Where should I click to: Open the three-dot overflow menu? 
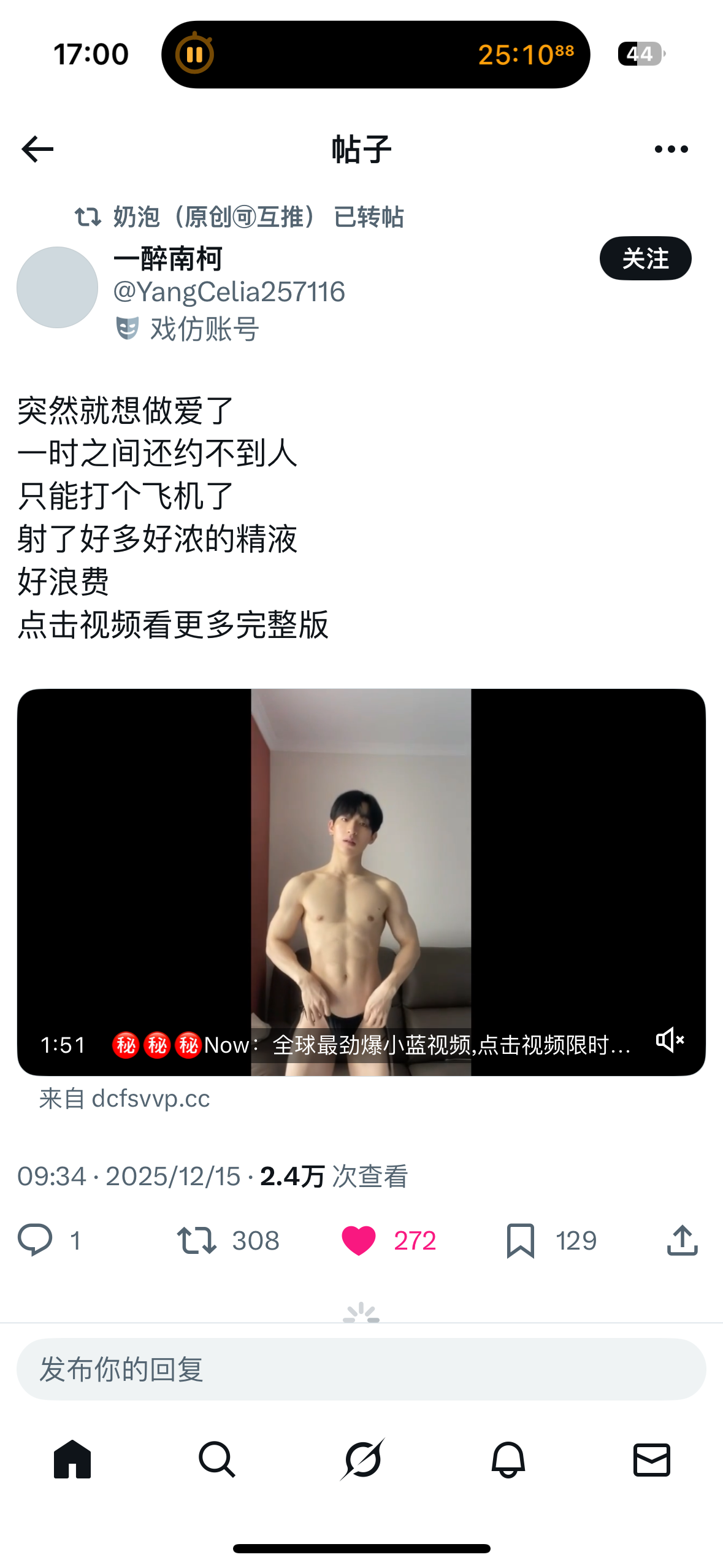[x=671, y=149]
